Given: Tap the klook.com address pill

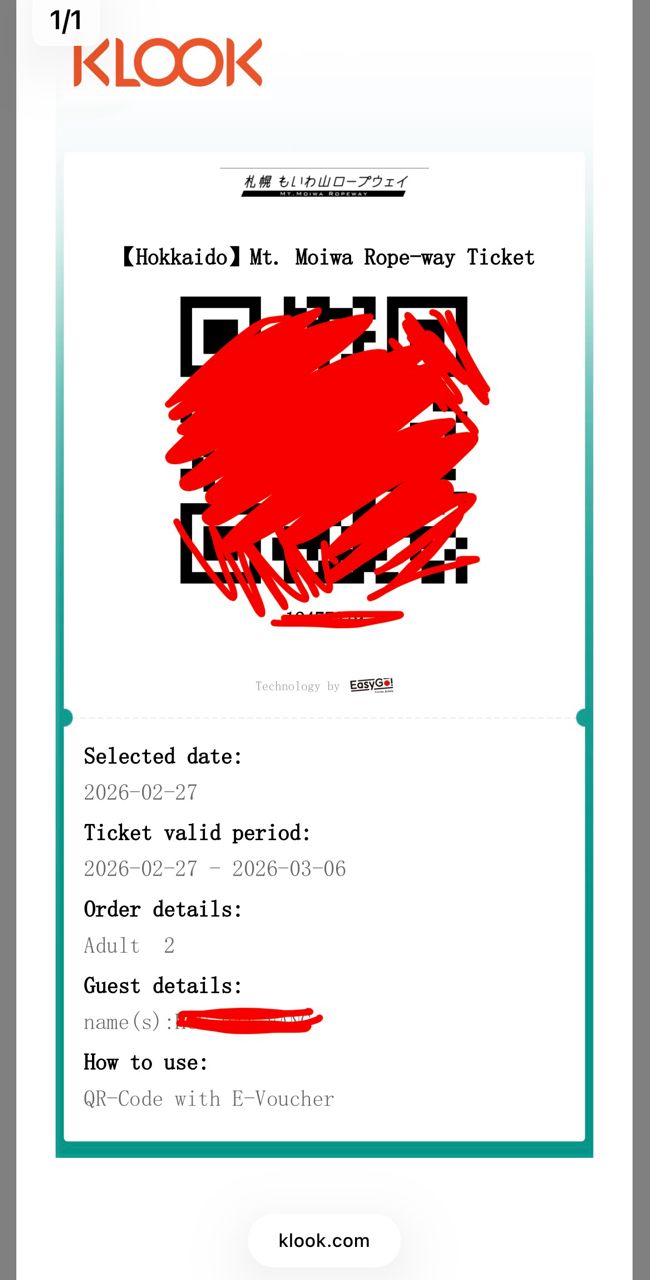Looking at the screenshot, I should point(324,1241).
